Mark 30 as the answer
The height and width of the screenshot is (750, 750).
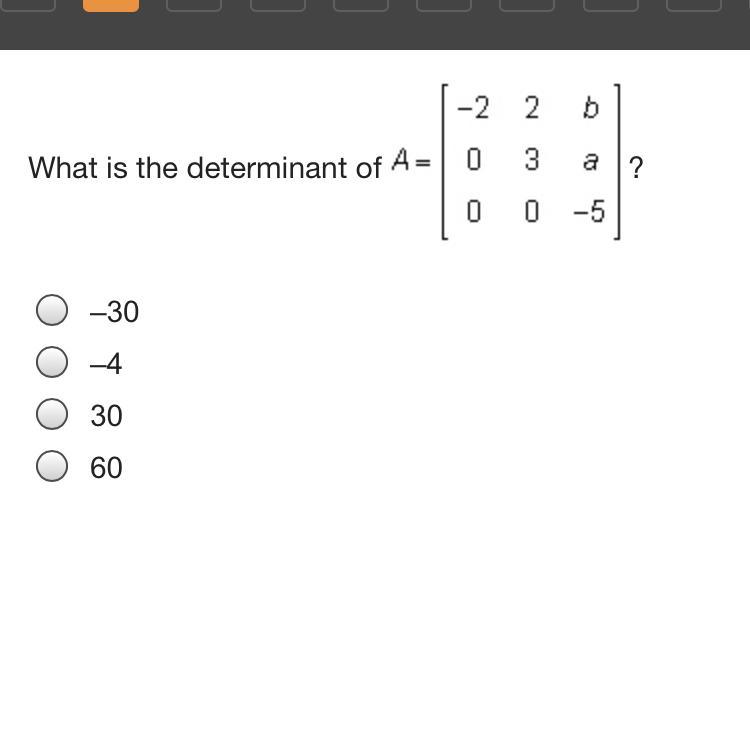(52, 415)
